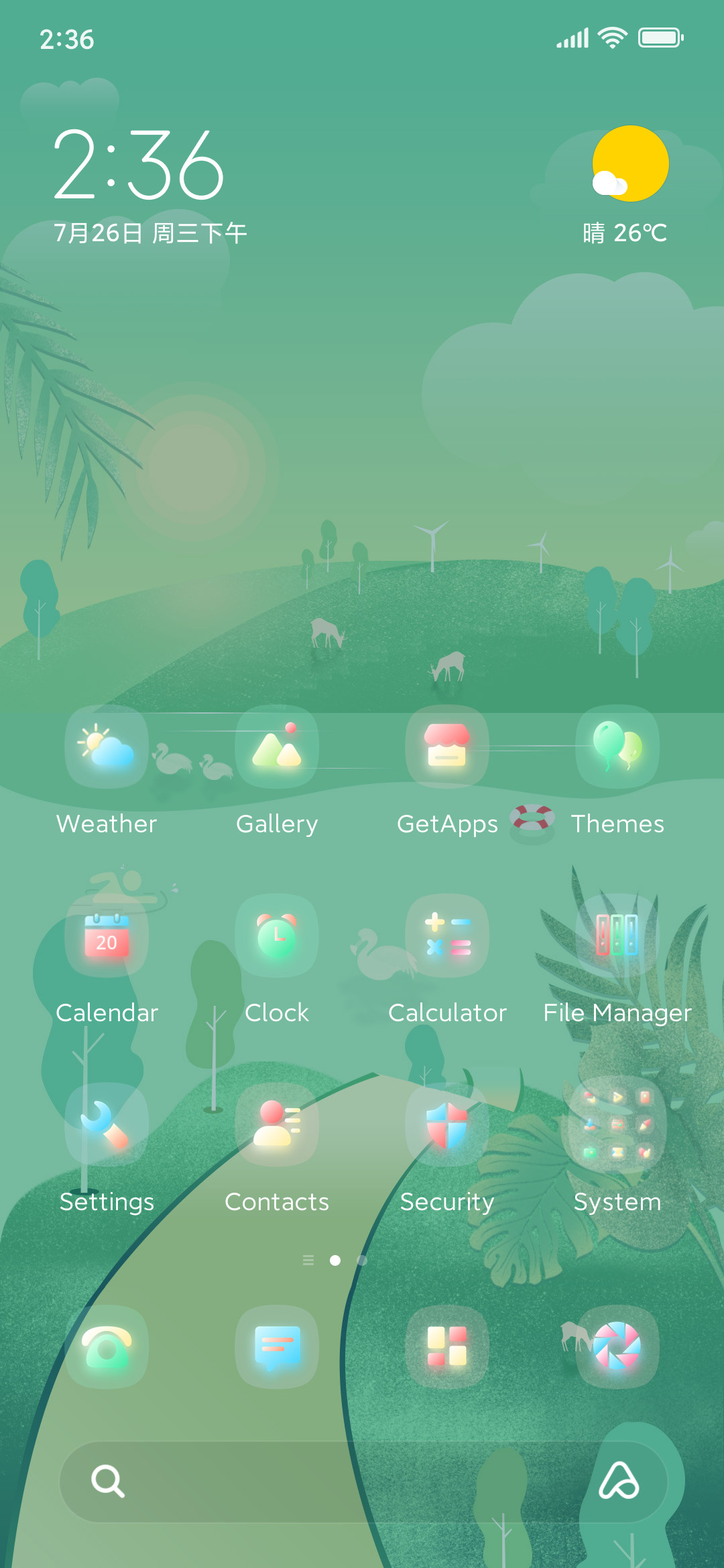This screenshot has width=724, height=1568.
Task: Open the Phone dialer in the dock
Action: point(107,1347)
